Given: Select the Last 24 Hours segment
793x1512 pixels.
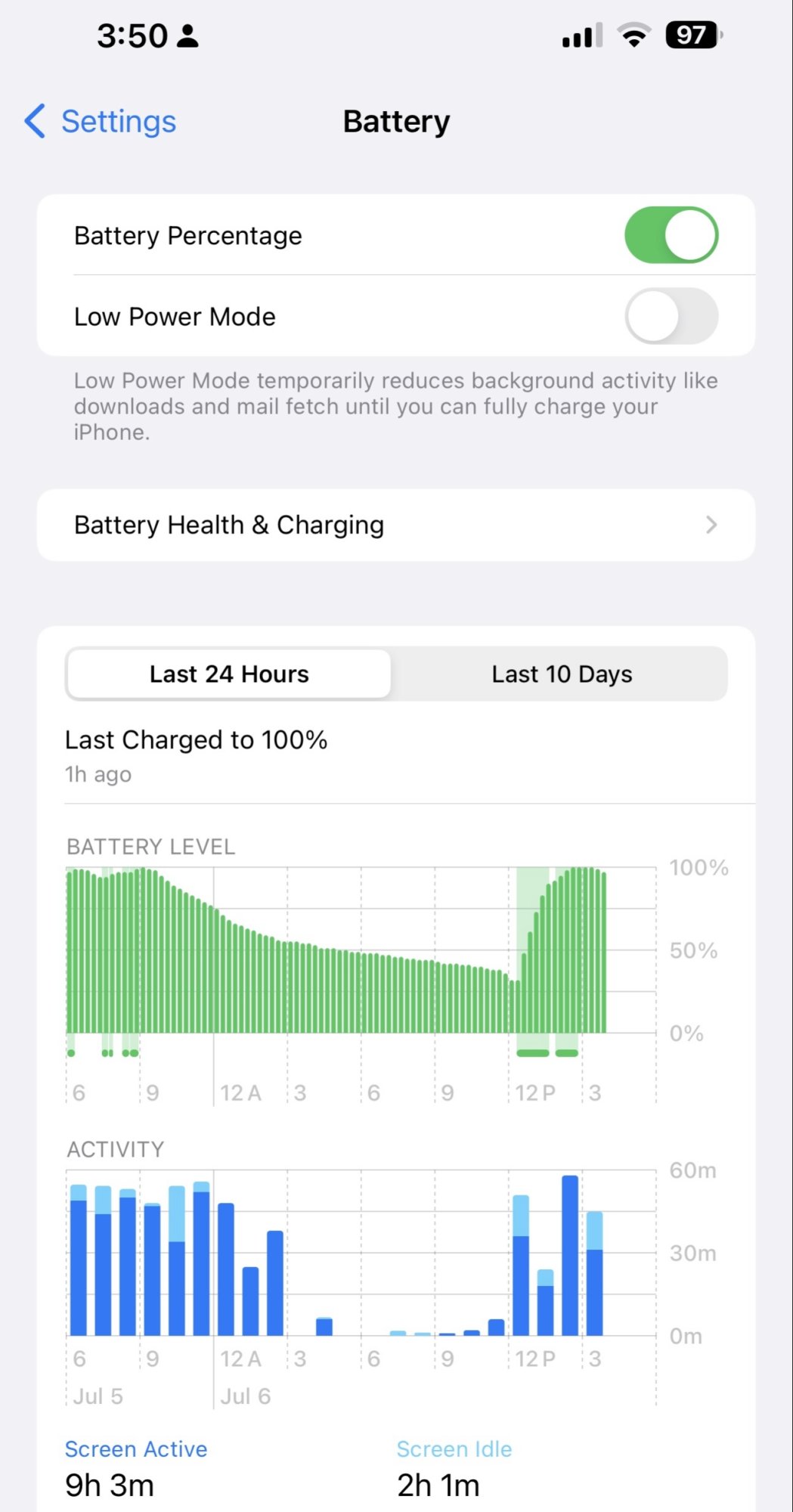Looking at the screenshot, I should click(229, 674).
